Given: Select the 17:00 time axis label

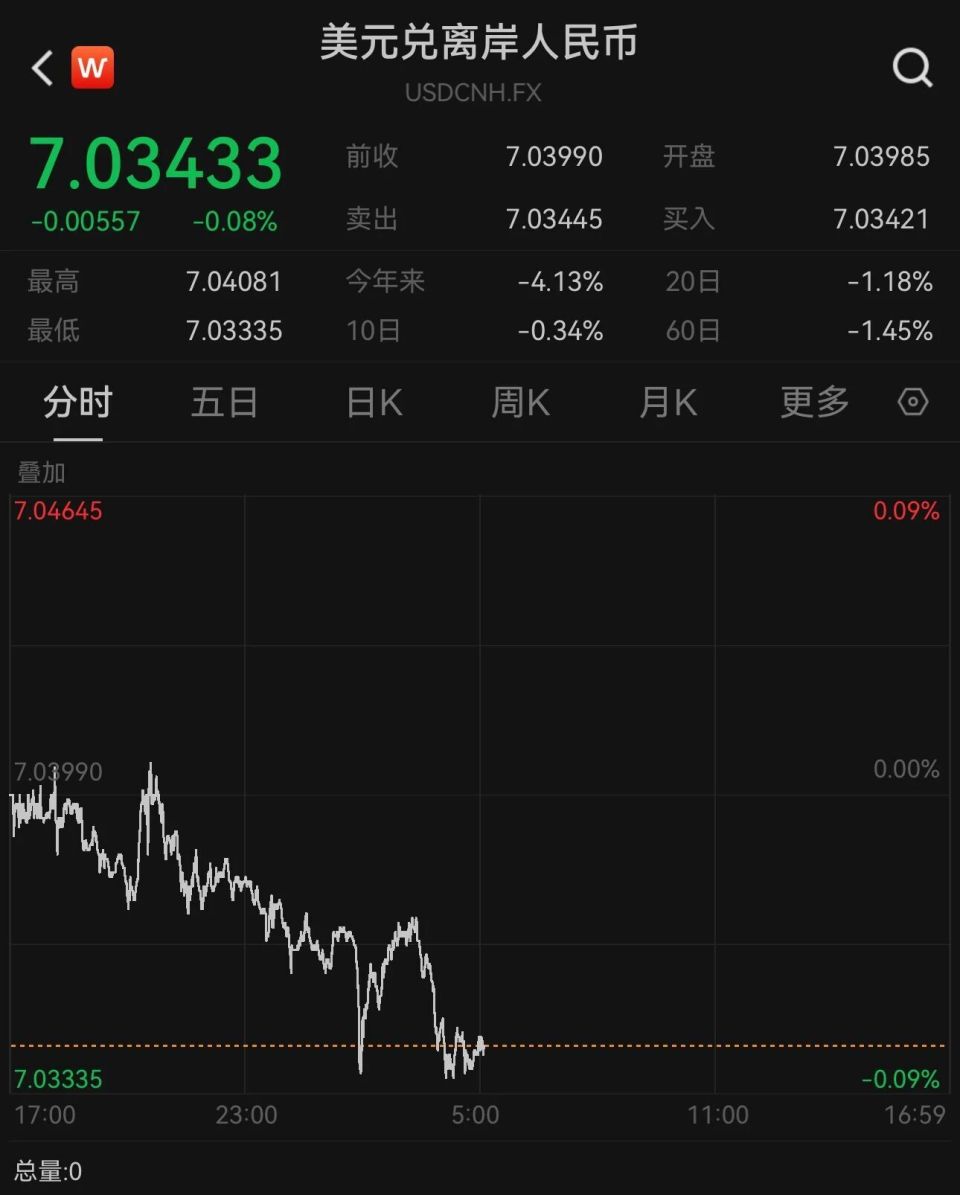Looking at the screenshot, I should (x=46, y=1114).
